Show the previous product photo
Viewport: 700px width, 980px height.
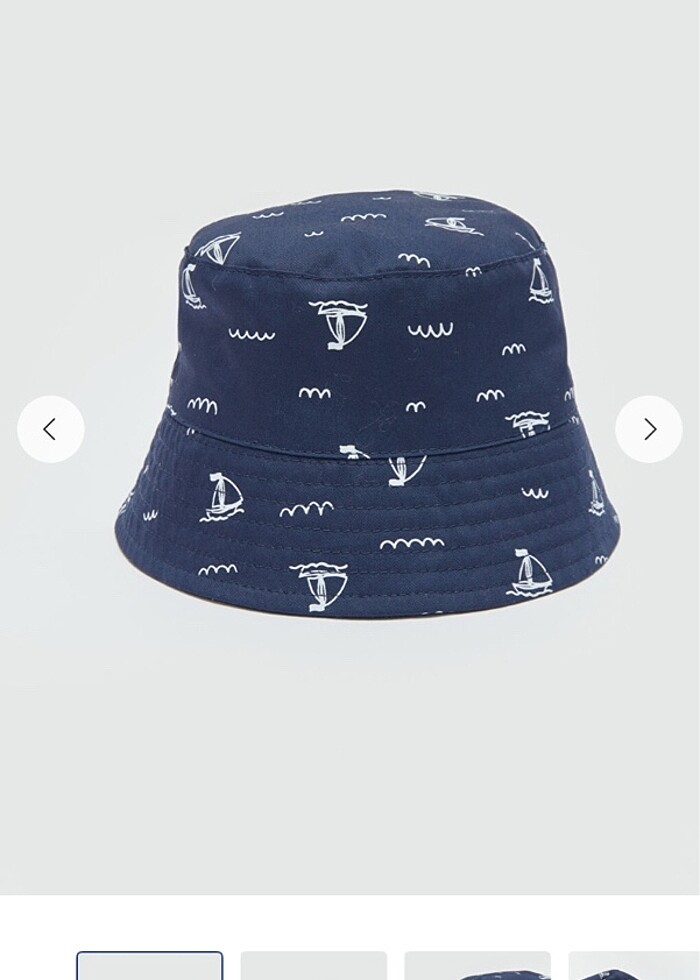click(51, 429)
